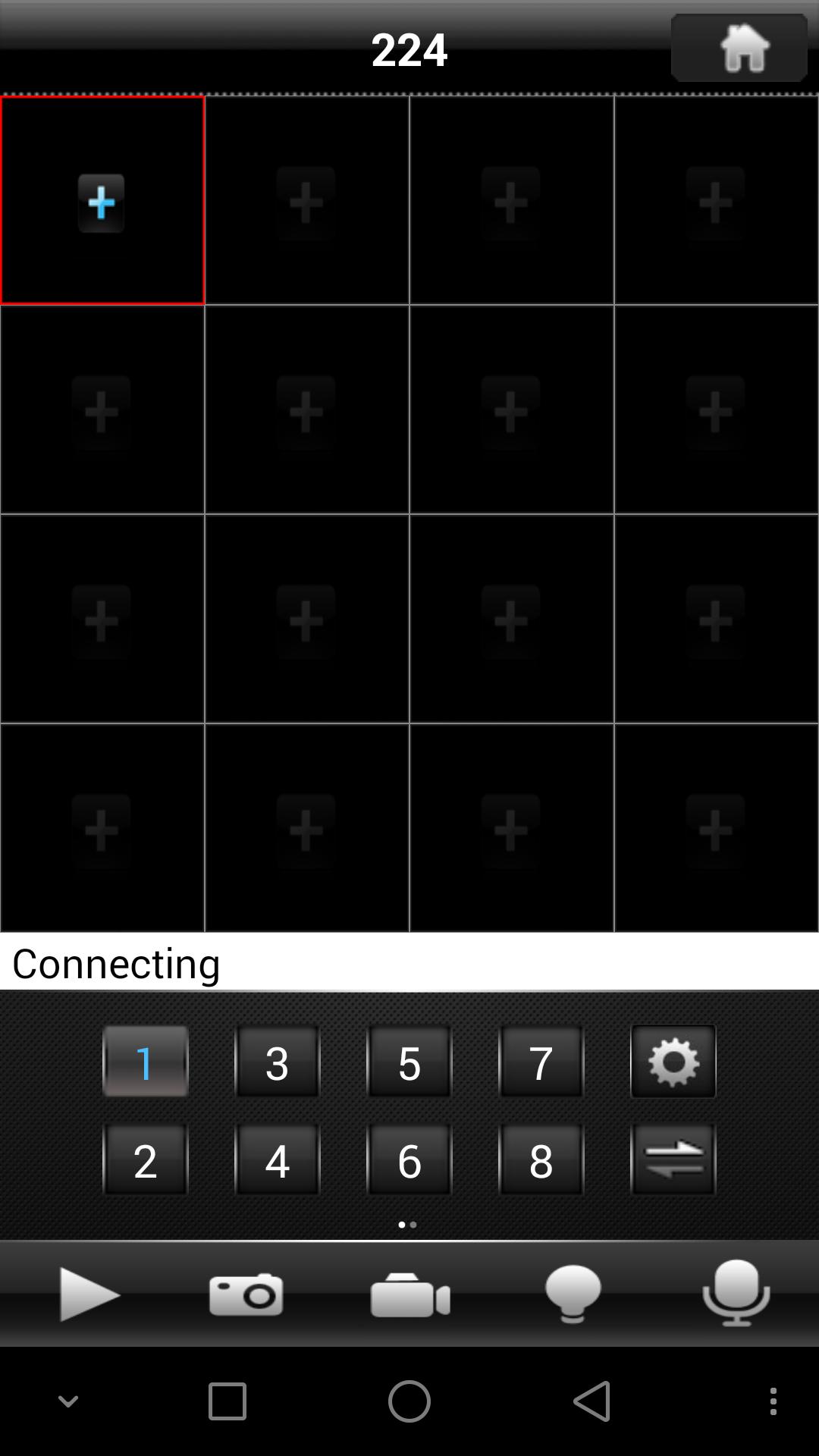Start video recording
Screen dimensions: 819x1456
tap(410, 1294)
